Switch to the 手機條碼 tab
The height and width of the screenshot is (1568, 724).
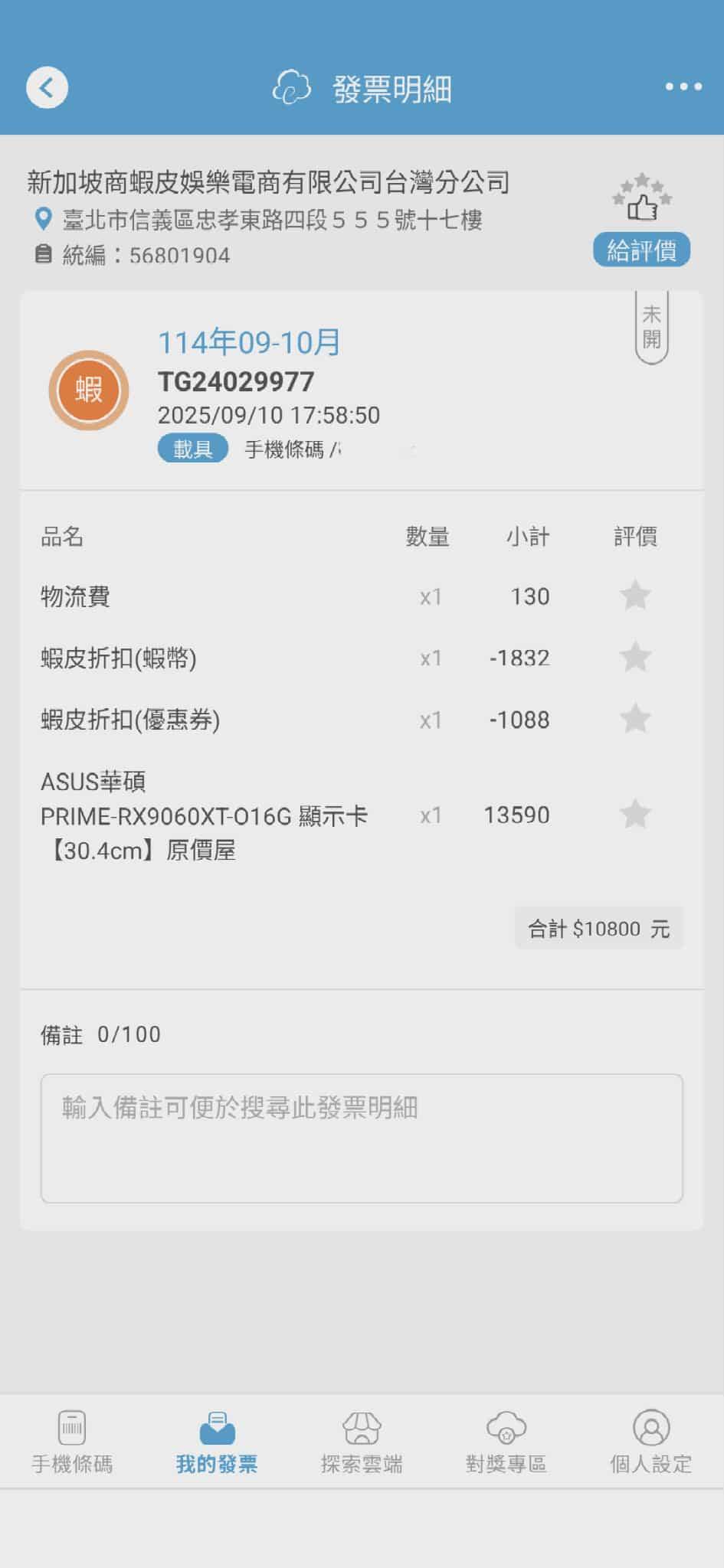click(72, 1442)
